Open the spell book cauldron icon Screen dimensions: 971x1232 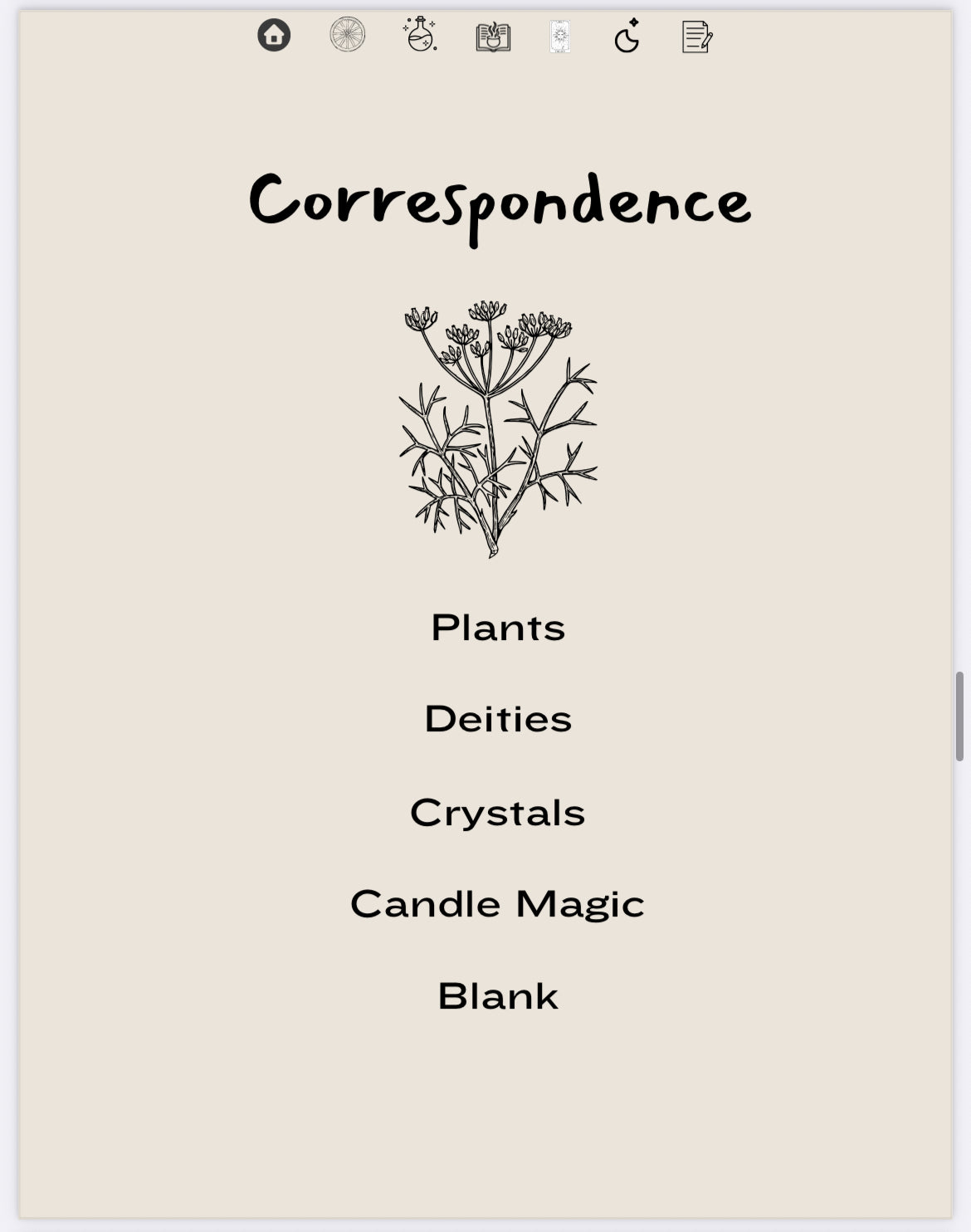493,37
